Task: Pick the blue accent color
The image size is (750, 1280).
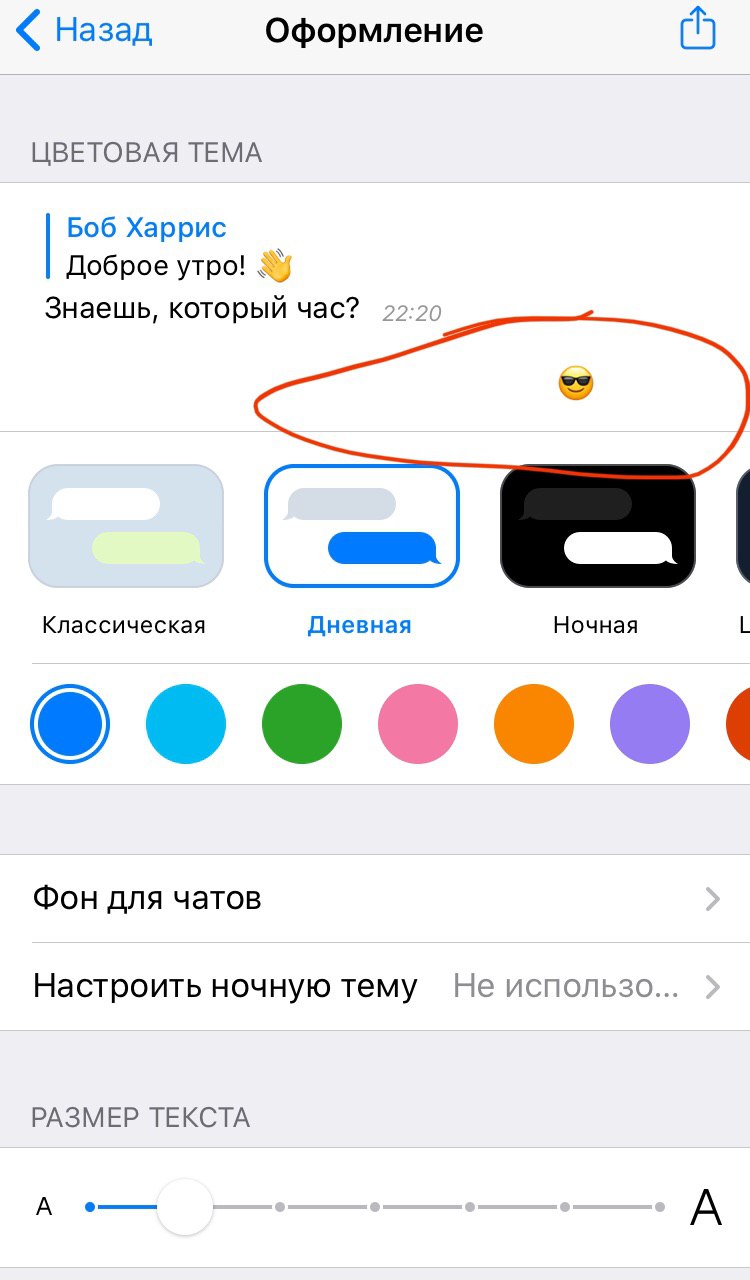Action: tap(70, 724)
